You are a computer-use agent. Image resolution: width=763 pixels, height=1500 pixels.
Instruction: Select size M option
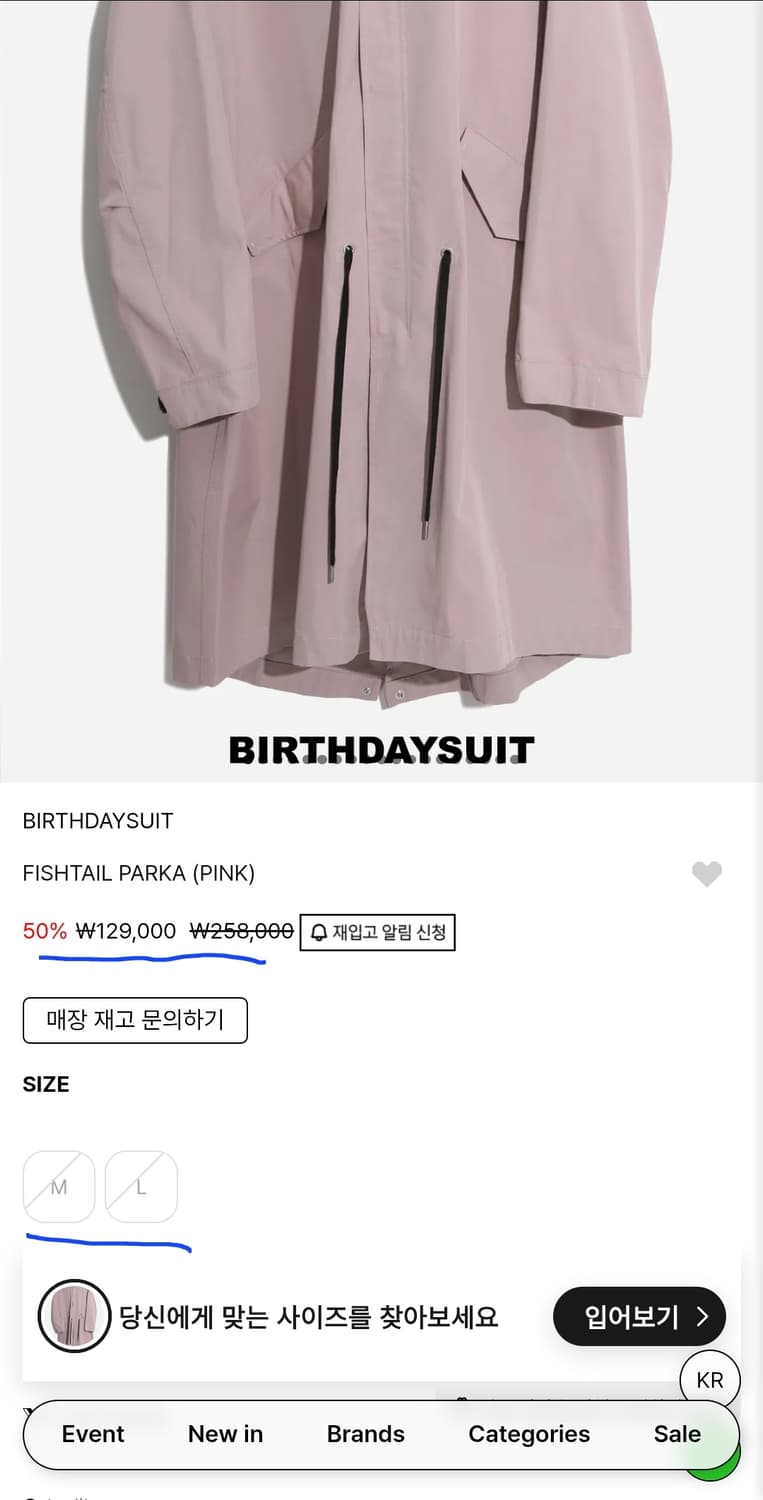(x=58, y=1186)
